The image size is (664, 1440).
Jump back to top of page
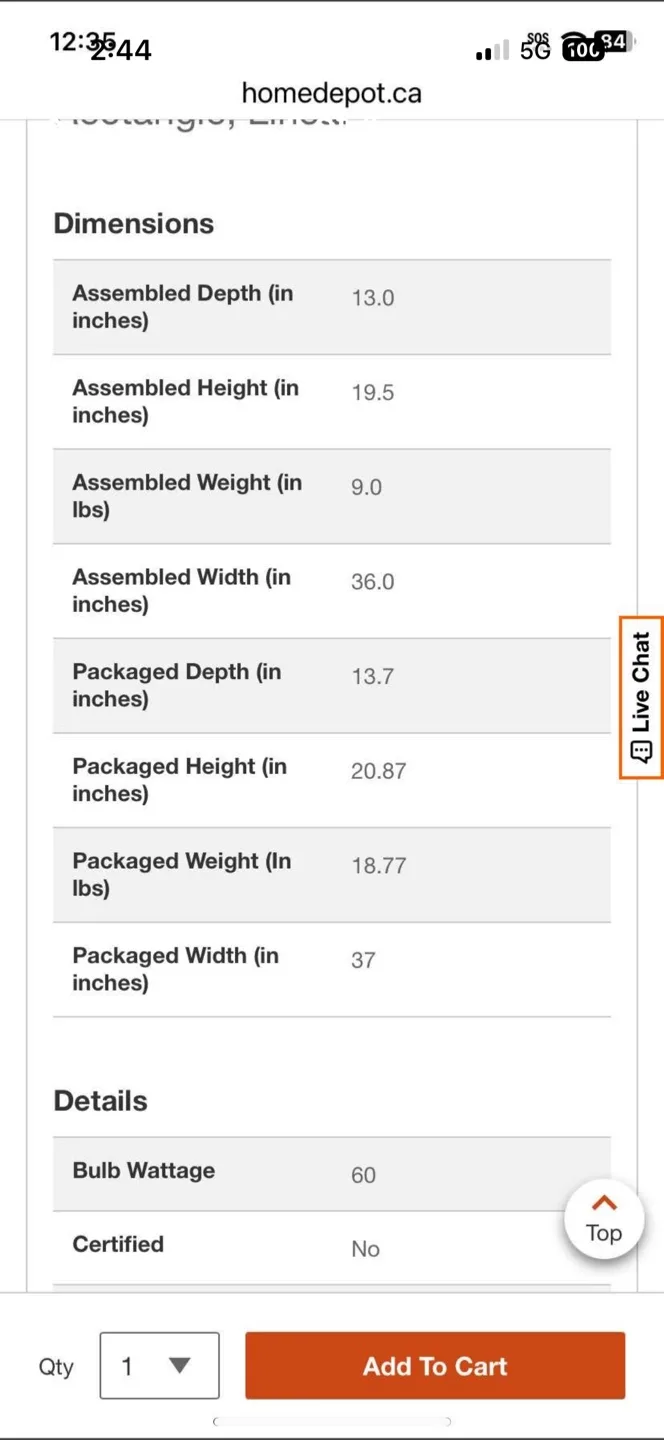coord(604,1219)
